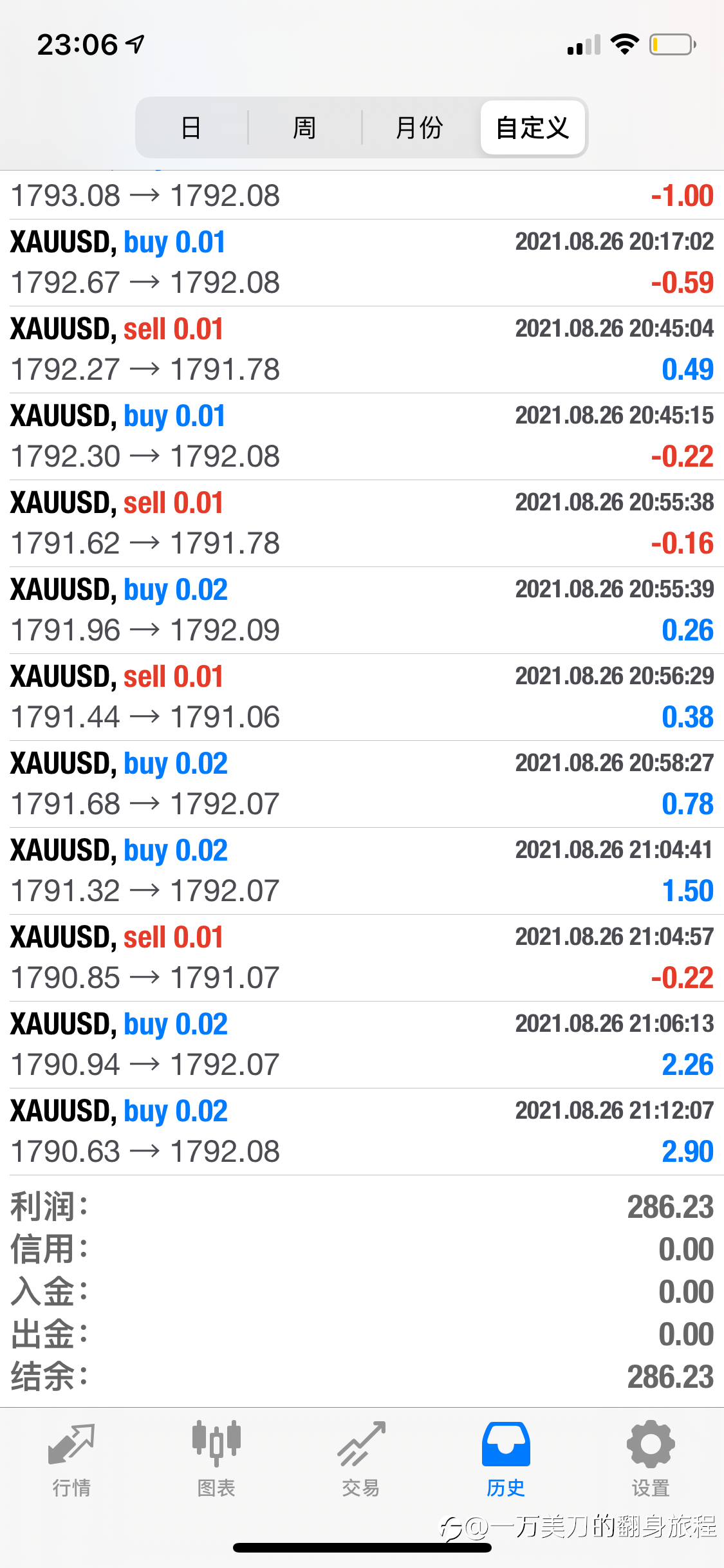
Task: Select the 周 (week) period
Action: [x=304, y=127]
